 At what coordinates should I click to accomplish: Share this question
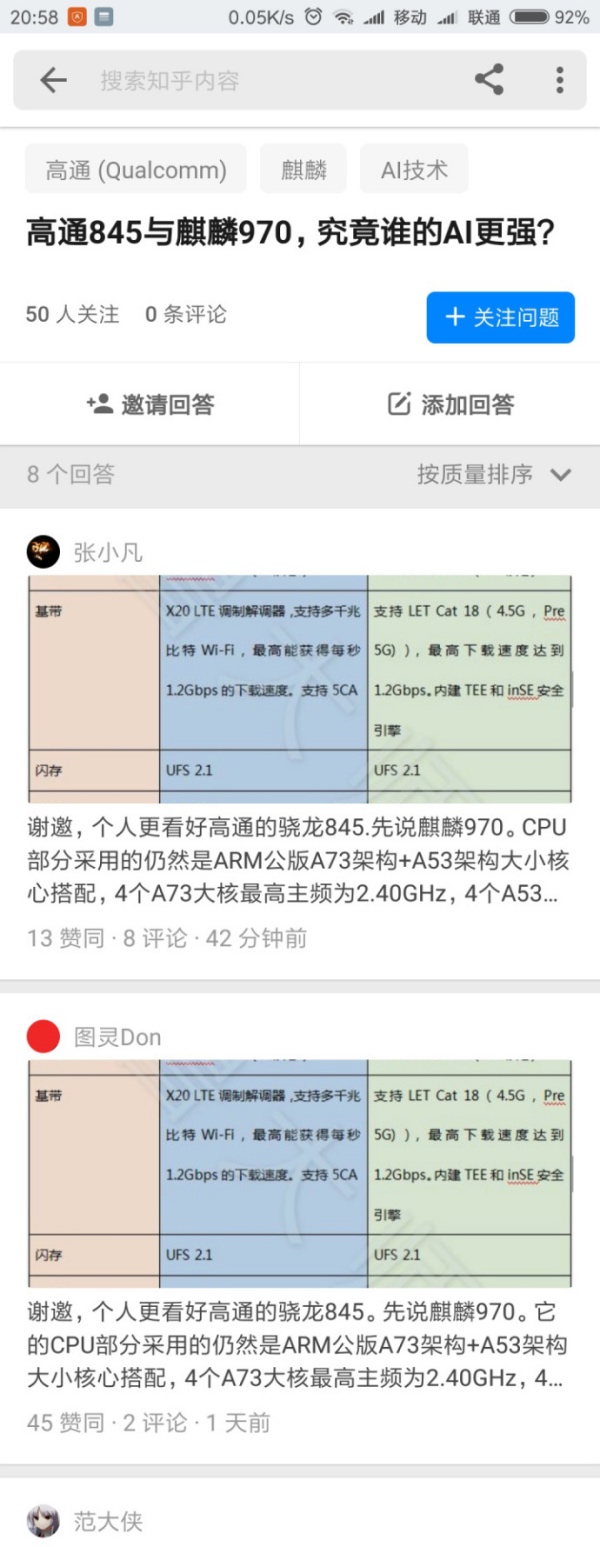coord(489,80)
